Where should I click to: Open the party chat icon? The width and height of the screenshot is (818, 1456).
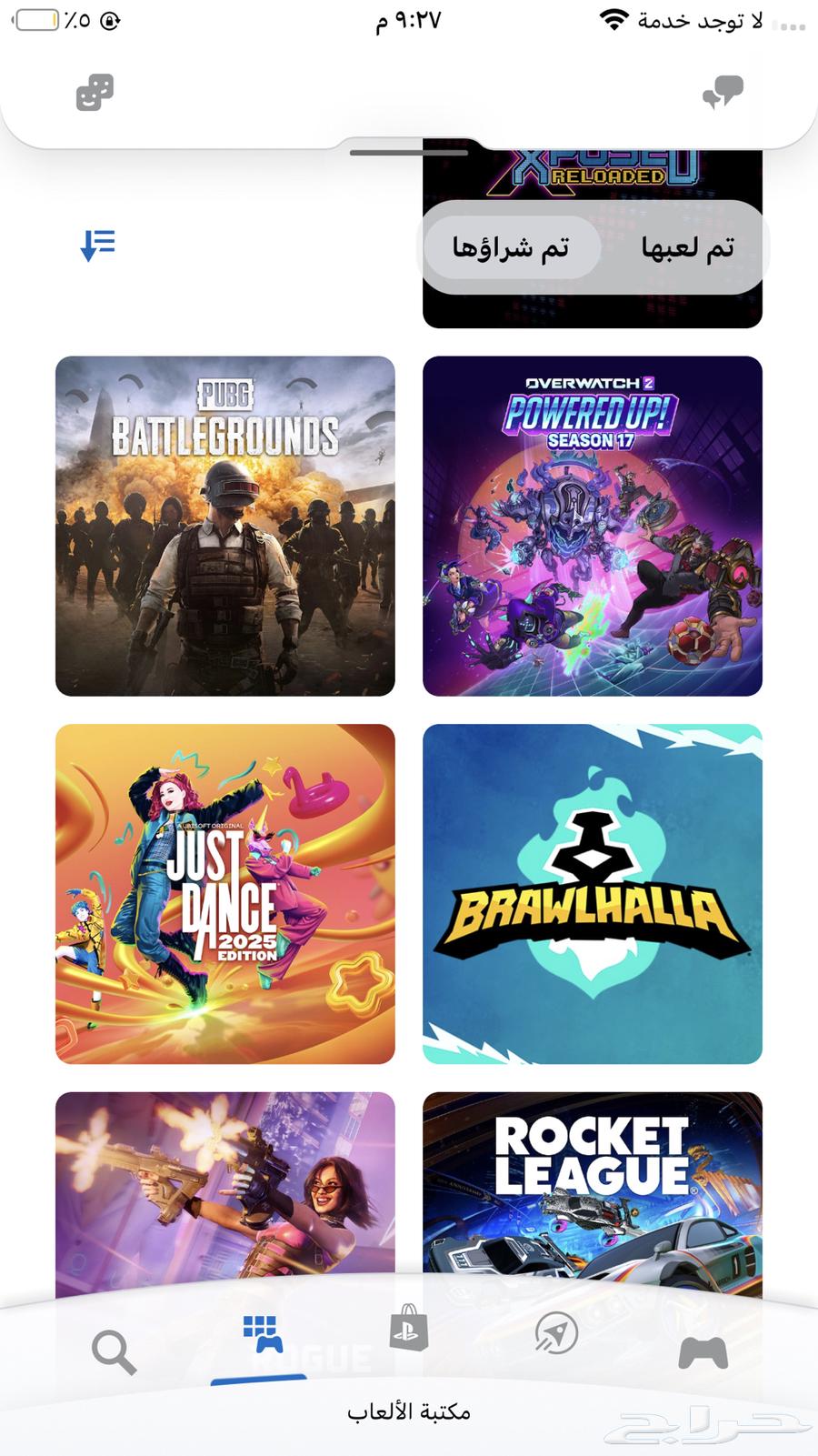pyautogui.click(x=95, y=93)
